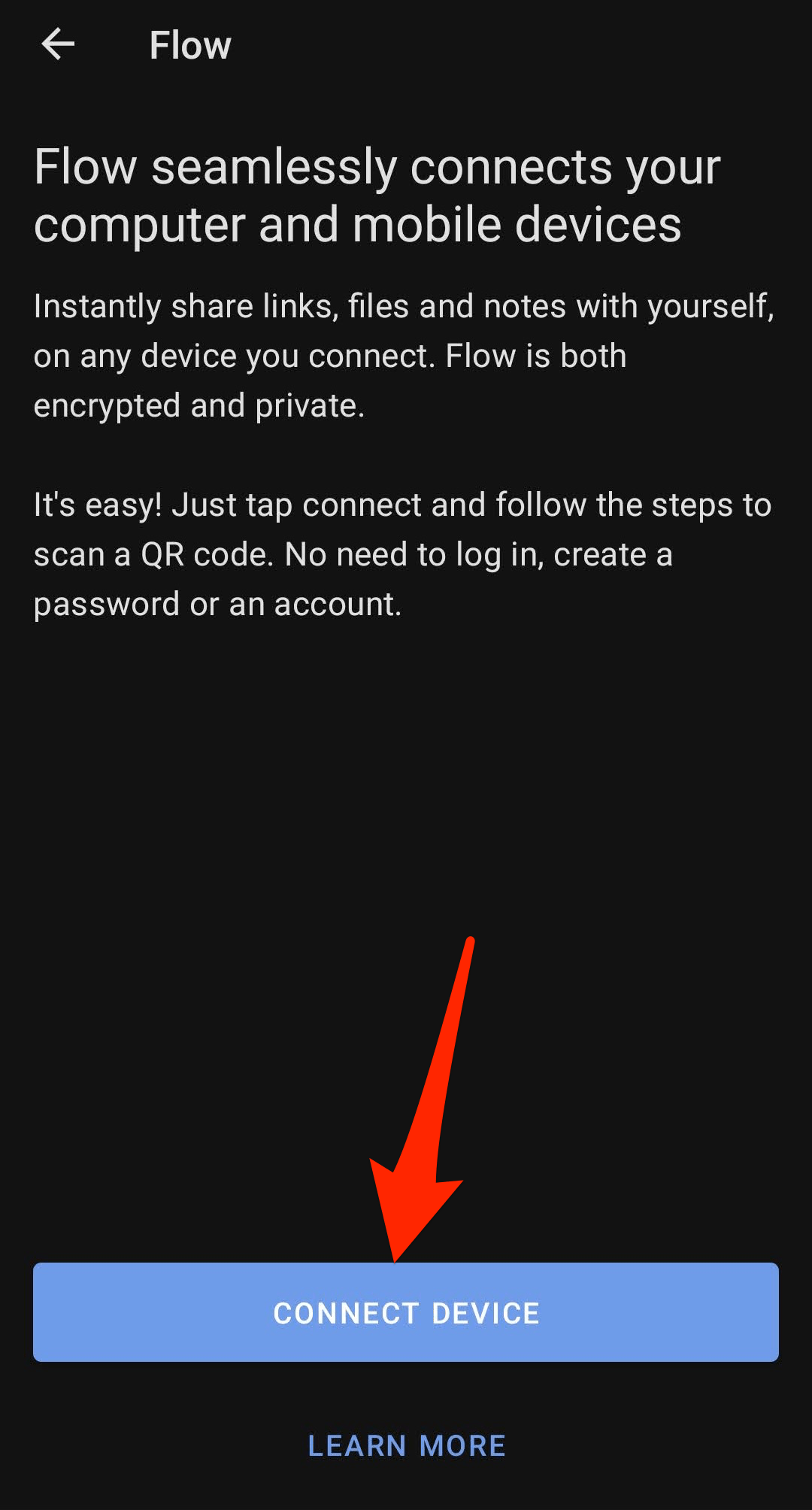The width and height of the screenshot is (812, 1510).
Task: Click the Flow title in the header
Action: tap(190, 44)
